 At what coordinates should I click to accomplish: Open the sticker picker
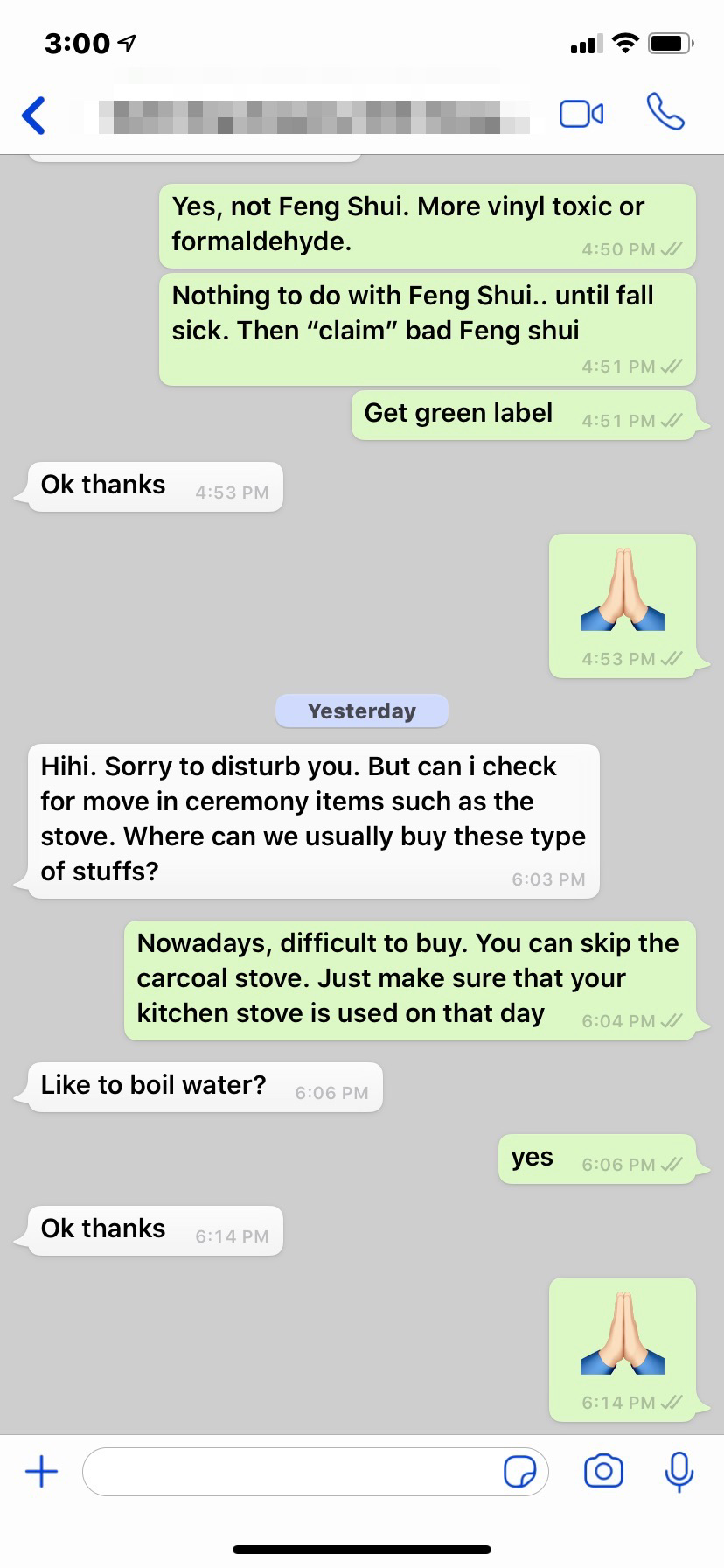click(520, 1472)
